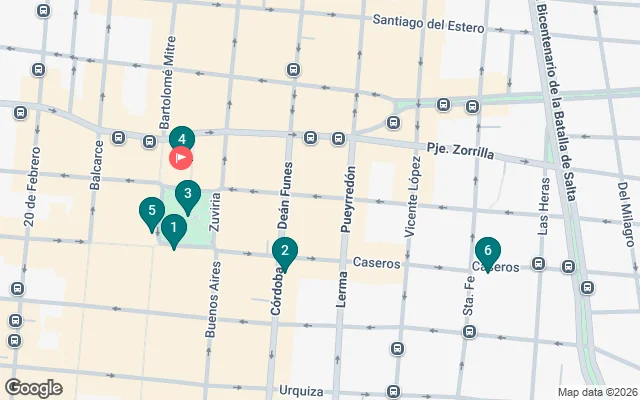Select map pin number 1
This screenshot has width=640, height=400.
coord(174,230)
